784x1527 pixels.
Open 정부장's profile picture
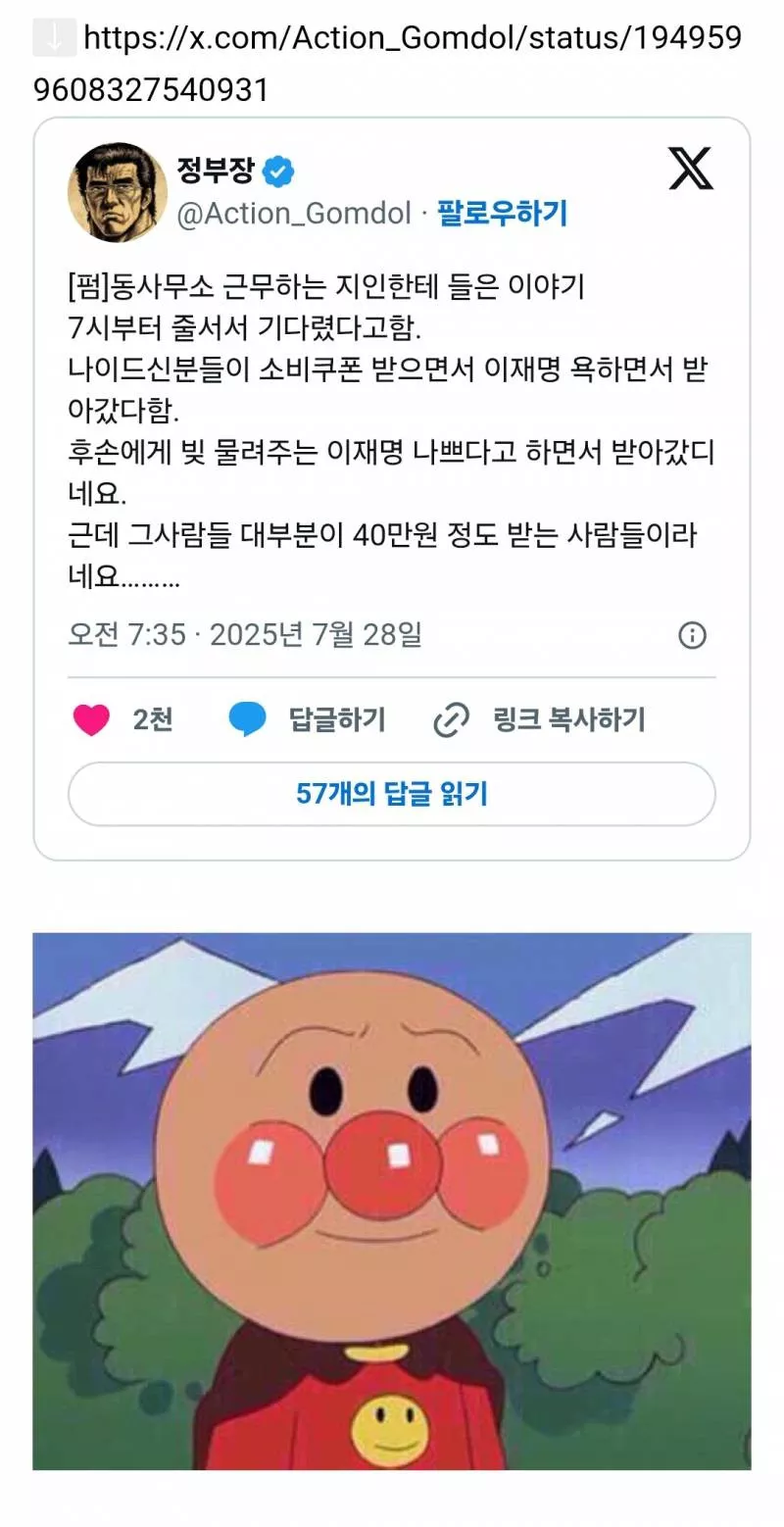coord(117,192)
